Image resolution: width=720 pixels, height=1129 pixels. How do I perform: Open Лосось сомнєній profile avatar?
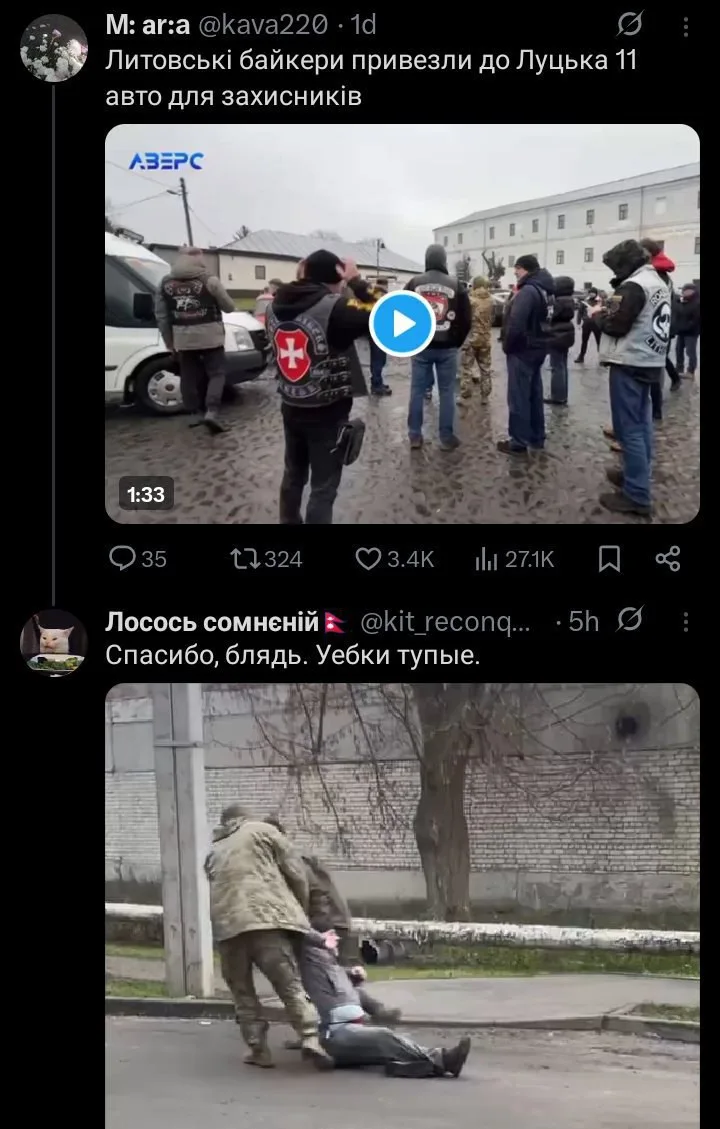tap(54, 642)
